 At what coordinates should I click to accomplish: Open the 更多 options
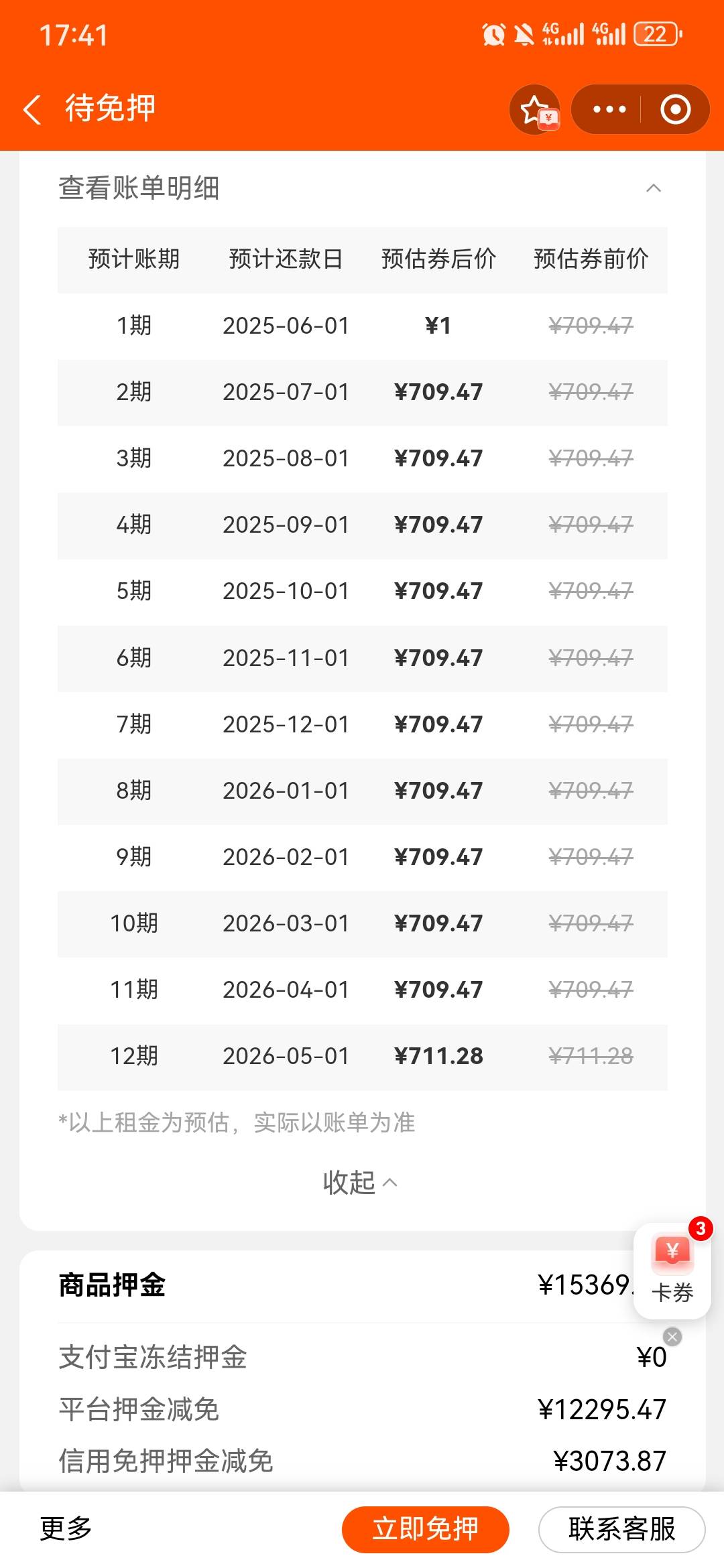(x=66, y=1528)
